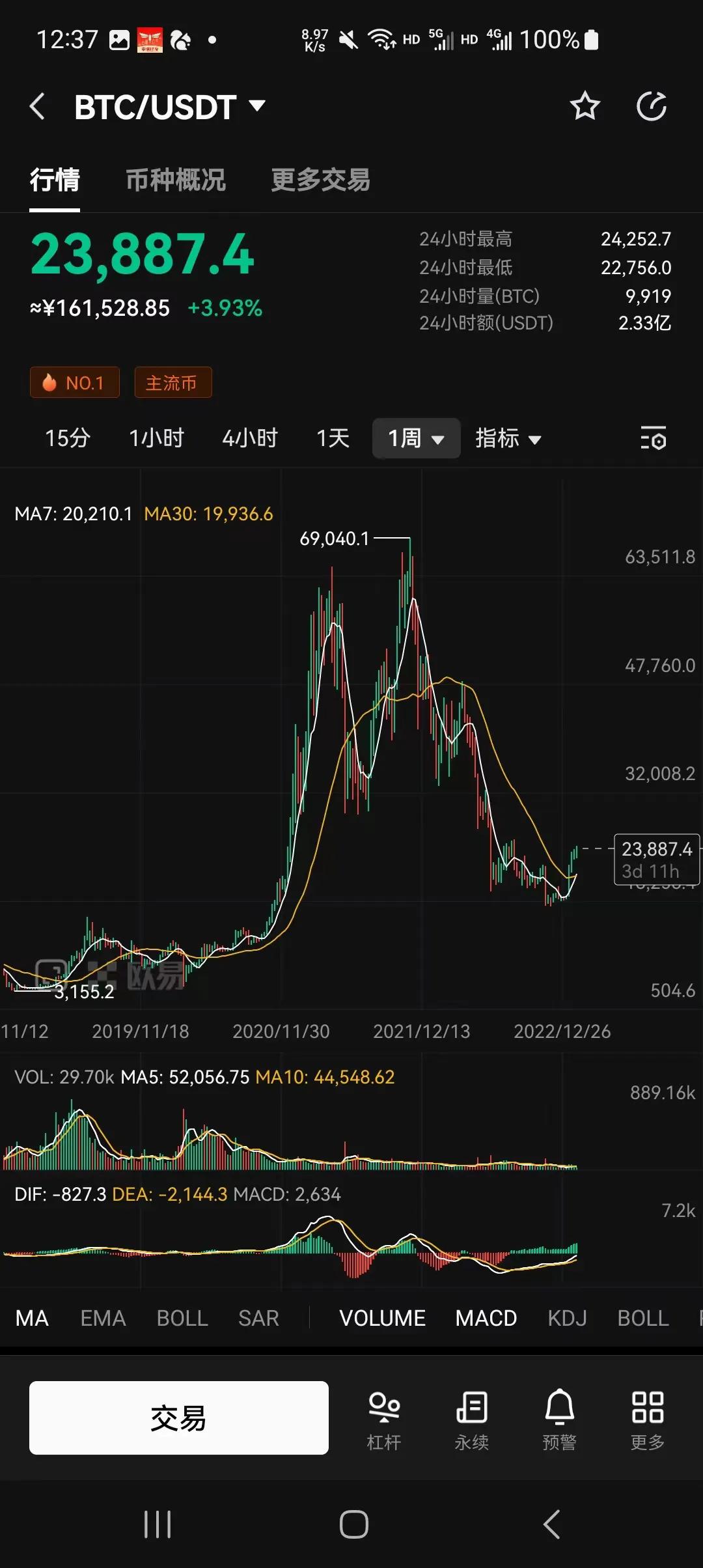Choose the SAR main indicator

[258, 1318]
